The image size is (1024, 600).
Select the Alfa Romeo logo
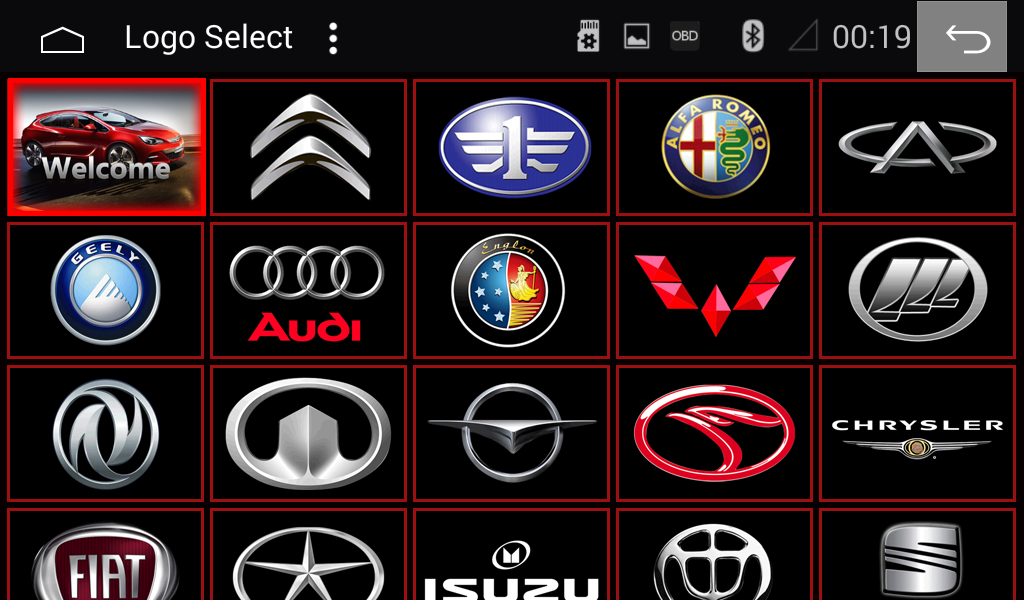[x=714, y=147]
